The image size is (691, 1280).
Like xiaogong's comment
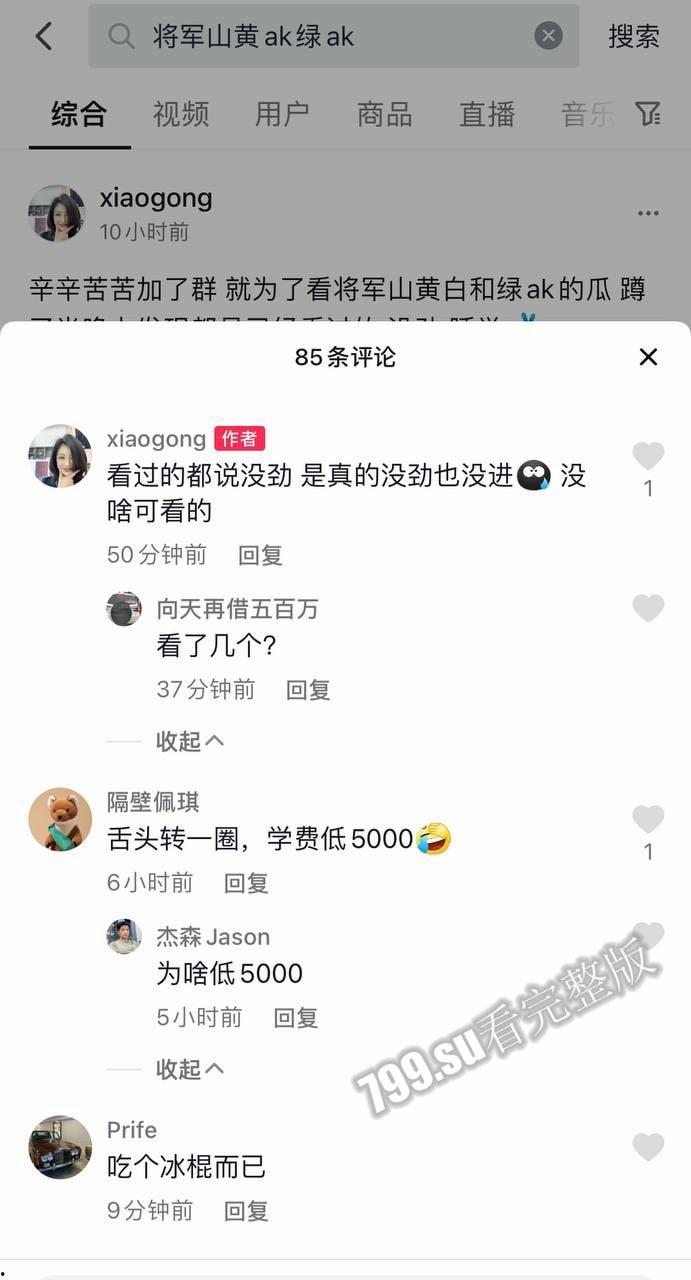[x=648, y=456]
